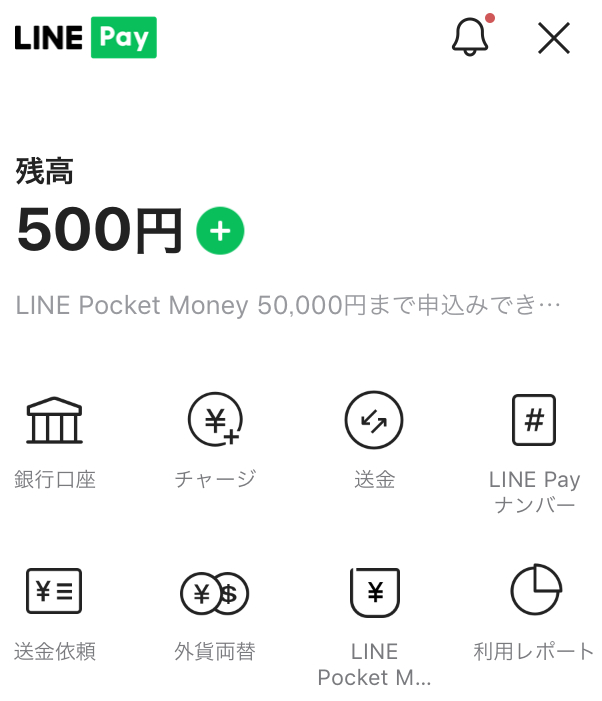
Task: Open 銀行口座 bank account
Action: pos(54,440)
